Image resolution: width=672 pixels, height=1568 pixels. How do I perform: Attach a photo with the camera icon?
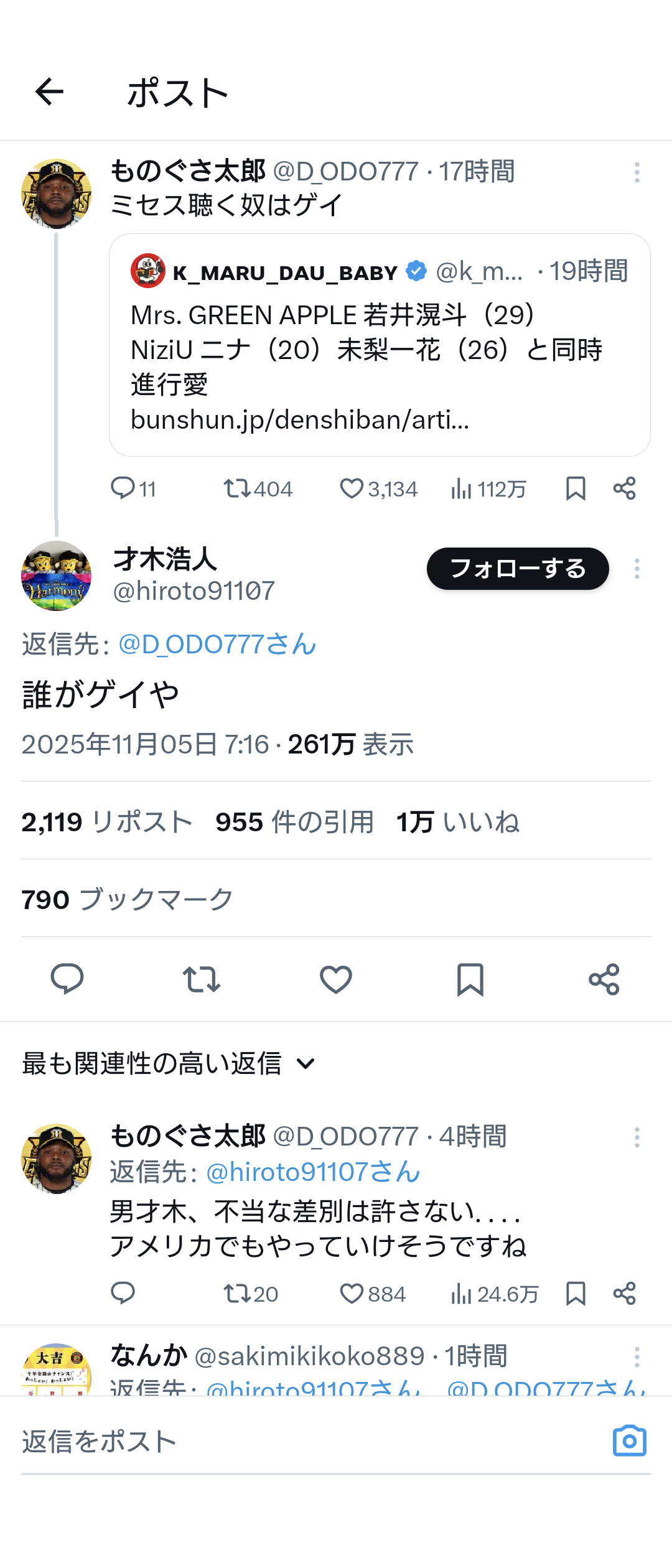pyautogui.click(x=630, y=1441)
